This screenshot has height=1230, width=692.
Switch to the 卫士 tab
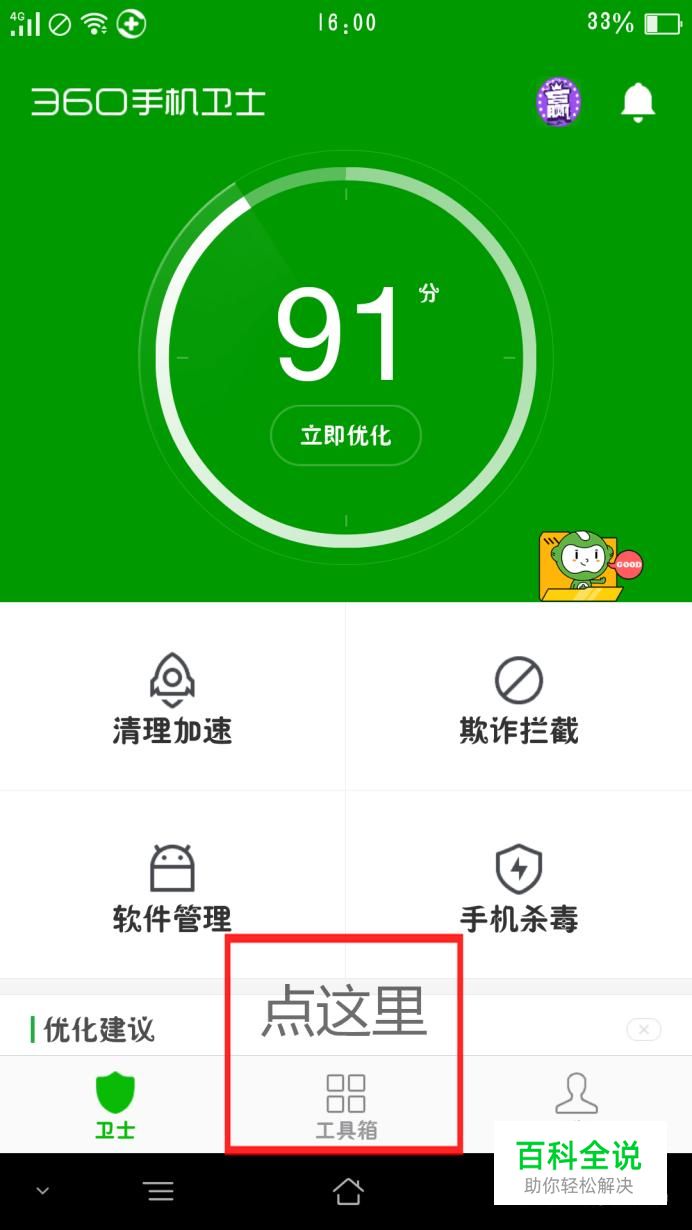[115, 1106]
